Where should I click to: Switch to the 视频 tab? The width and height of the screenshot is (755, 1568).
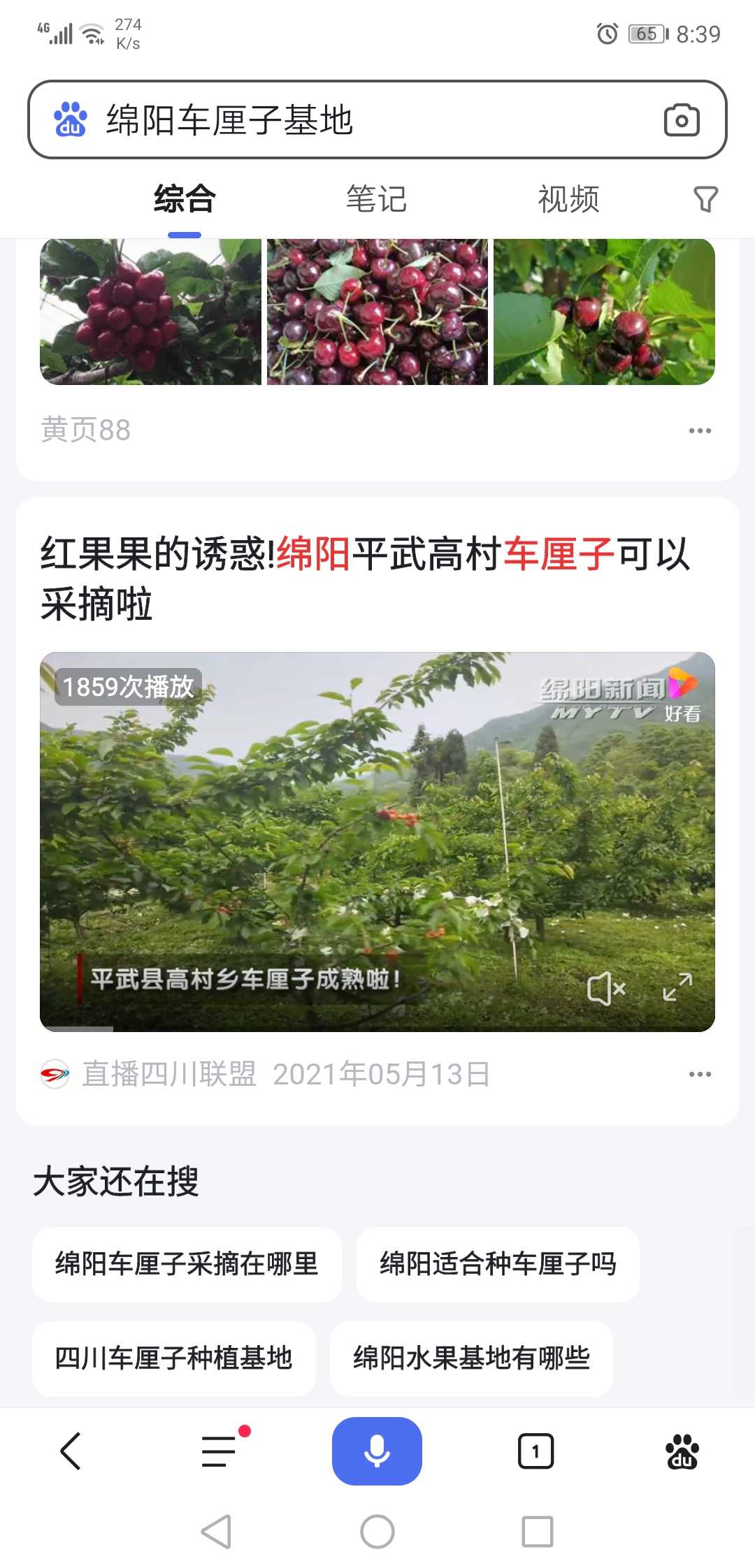[568, 199]
